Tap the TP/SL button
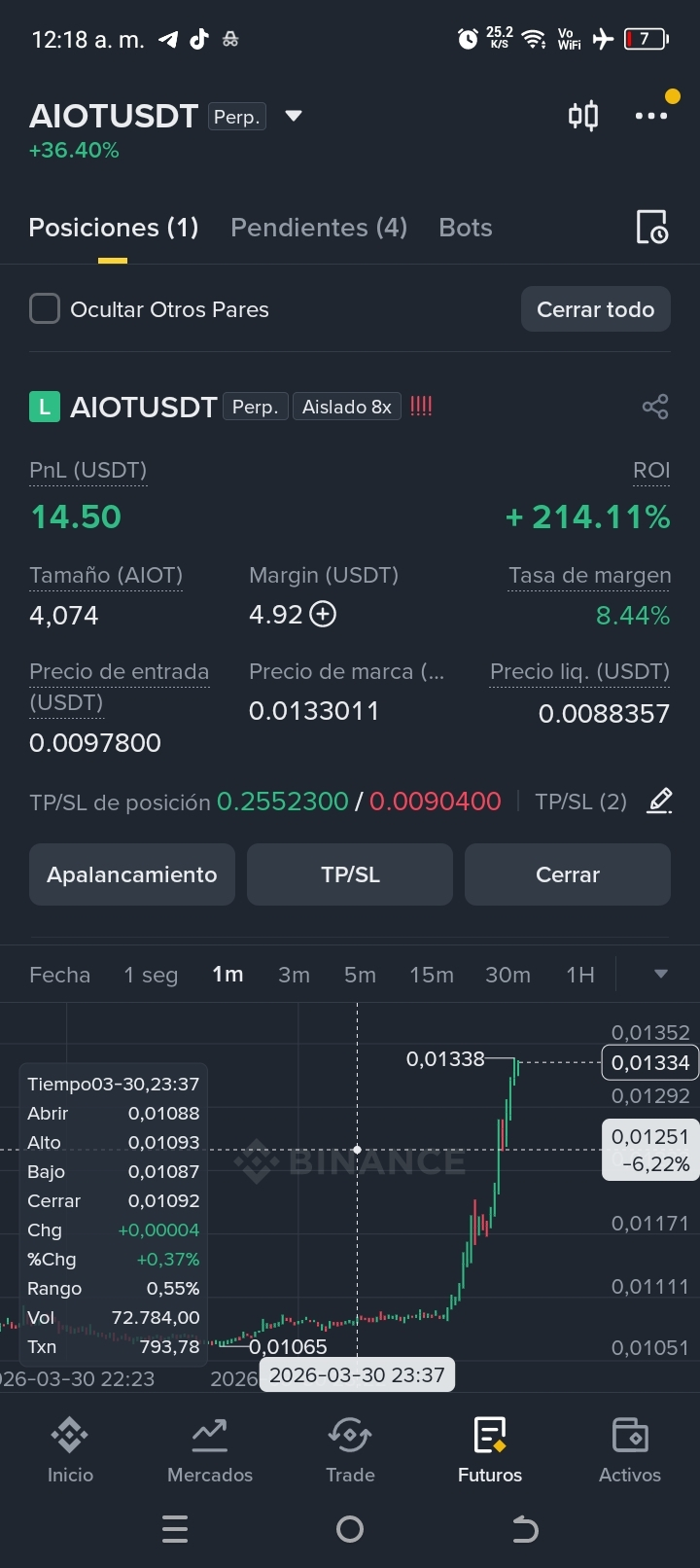Screen dimensions: 700x1568 [350, 874]
